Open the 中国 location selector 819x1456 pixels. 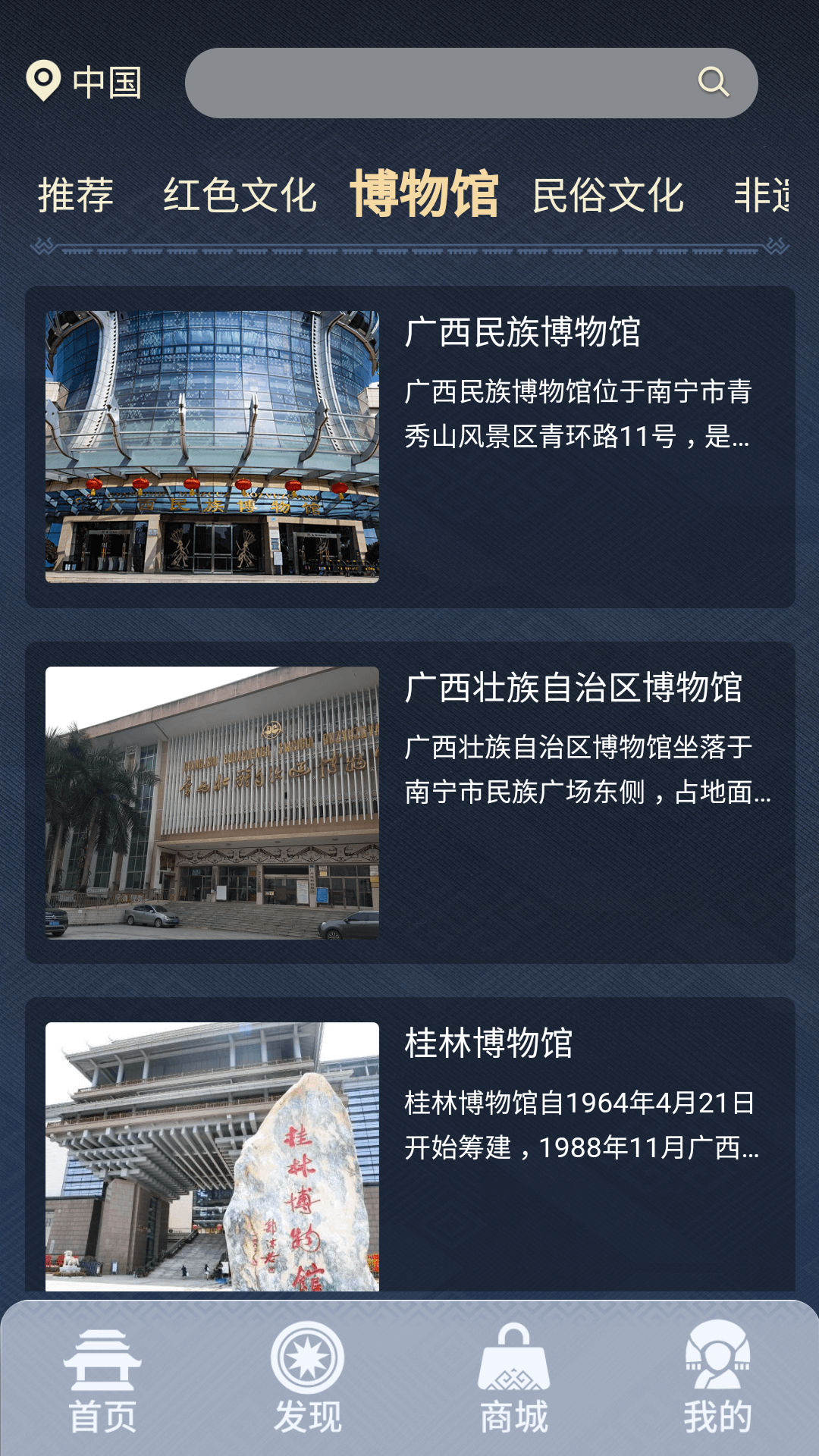(83, 82)
